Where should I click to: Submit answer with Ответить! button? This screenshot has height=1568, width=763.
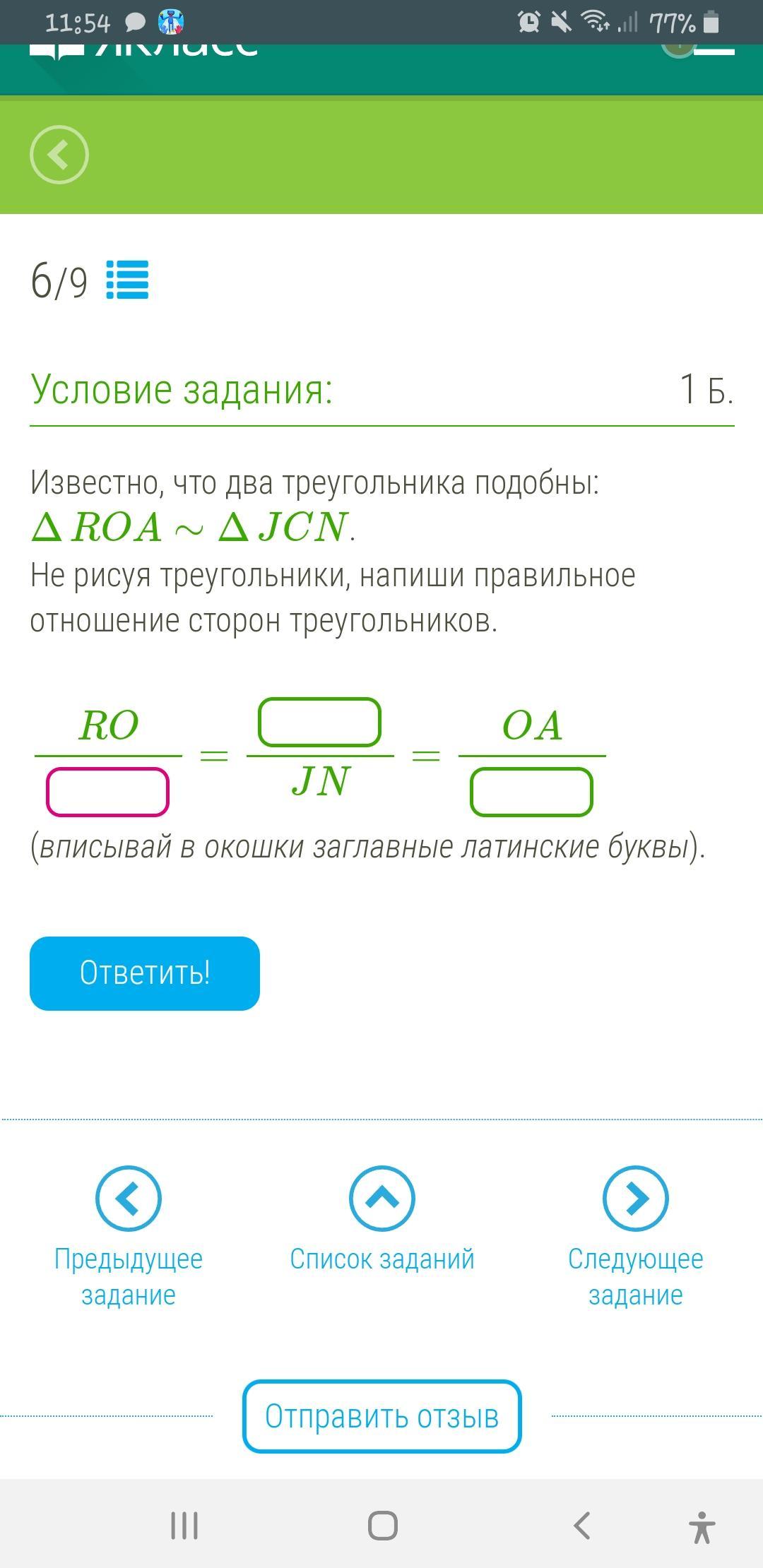pos(145,973)
